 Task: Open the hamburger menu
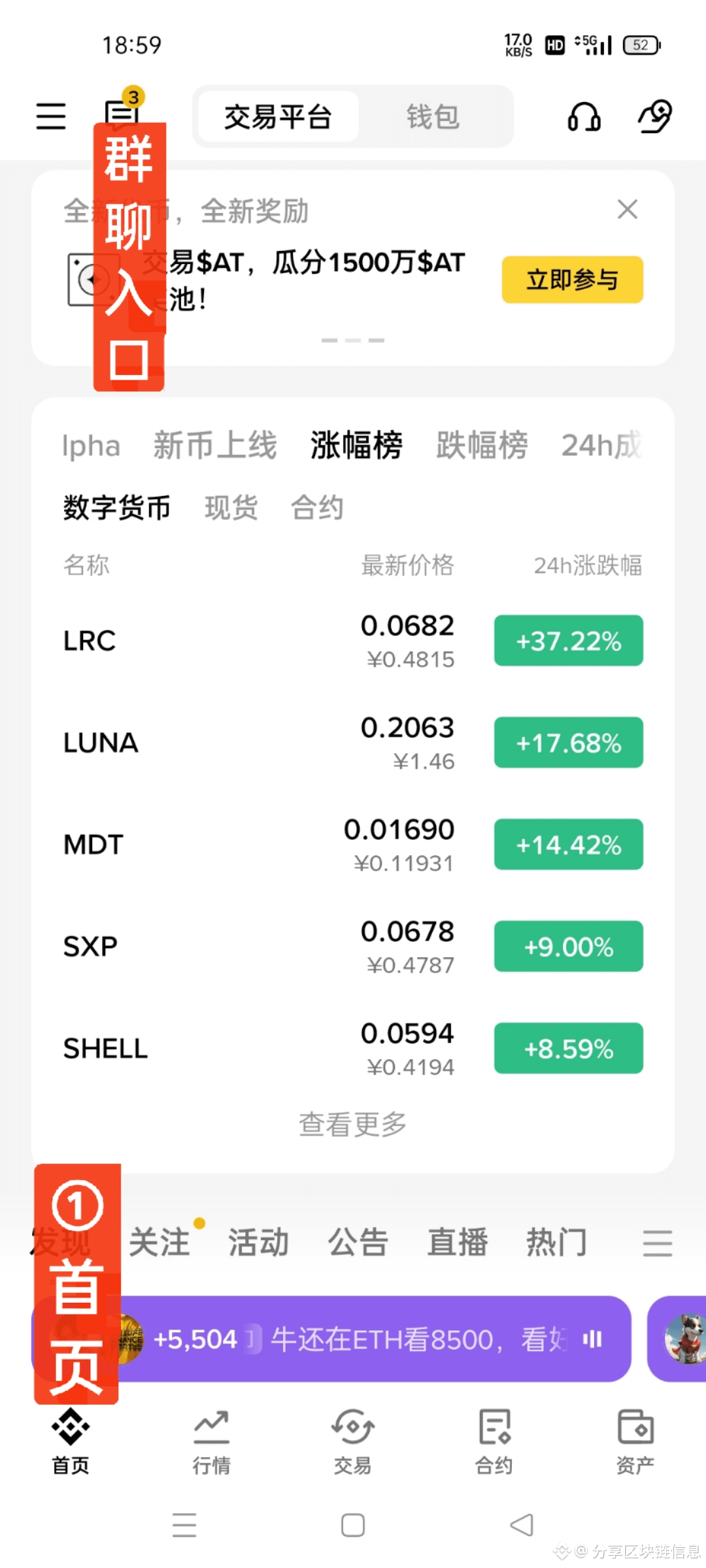pyautogui.click(x=51, y=116)
